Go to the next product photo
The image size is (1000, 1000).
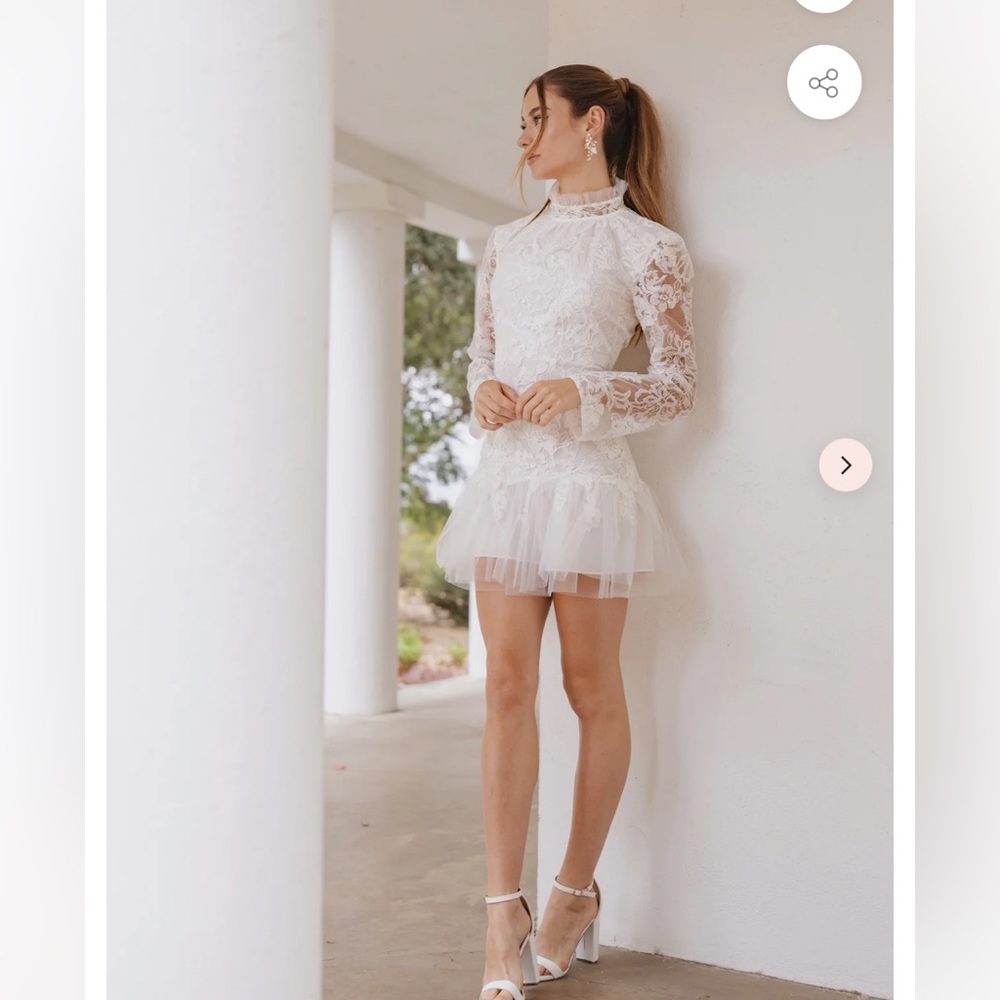(x=845, y=465)
